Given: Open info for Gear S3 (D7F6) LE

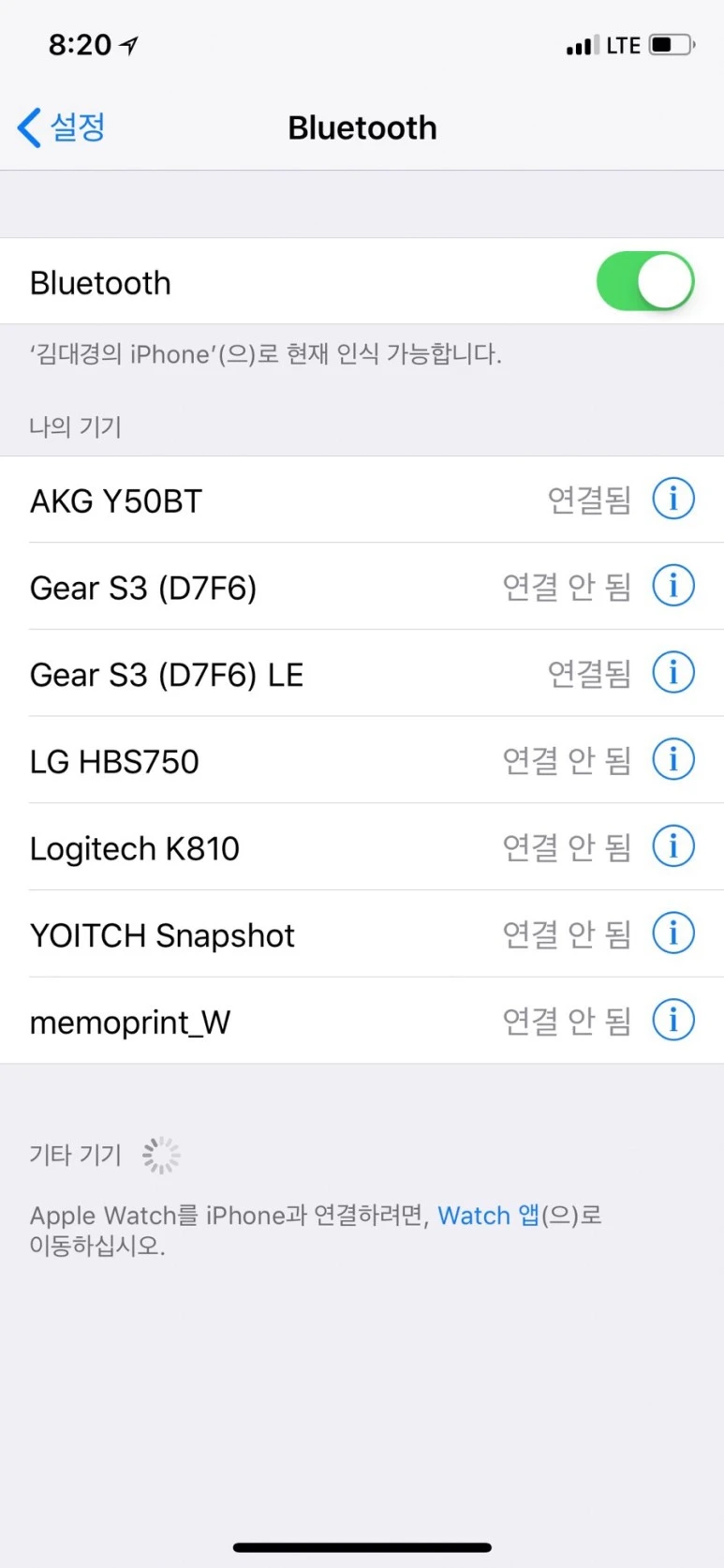Looking at the screenshot, I should point(672,673).
